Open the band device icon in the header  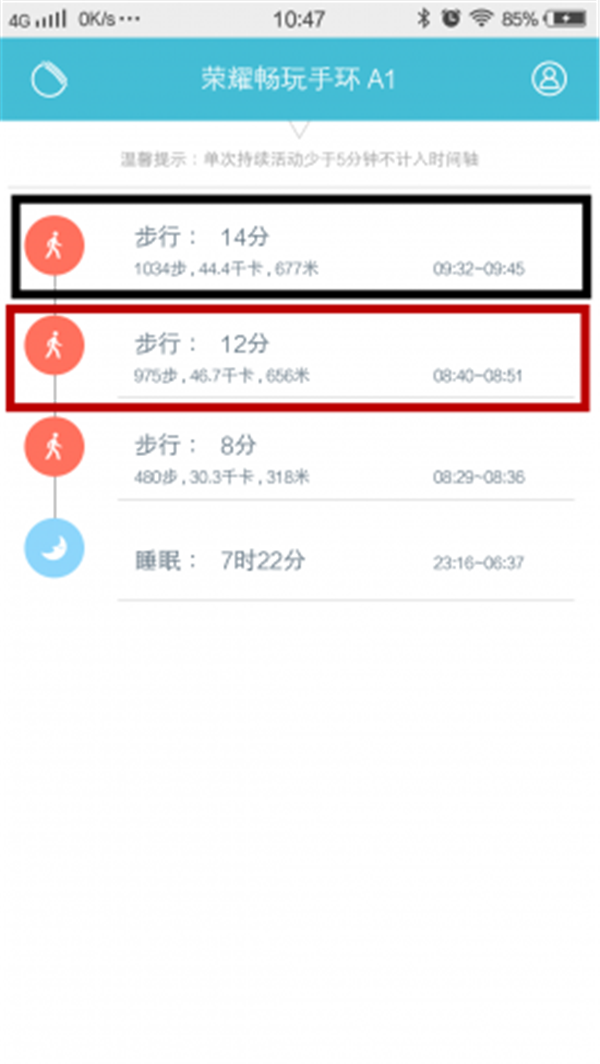49,80
